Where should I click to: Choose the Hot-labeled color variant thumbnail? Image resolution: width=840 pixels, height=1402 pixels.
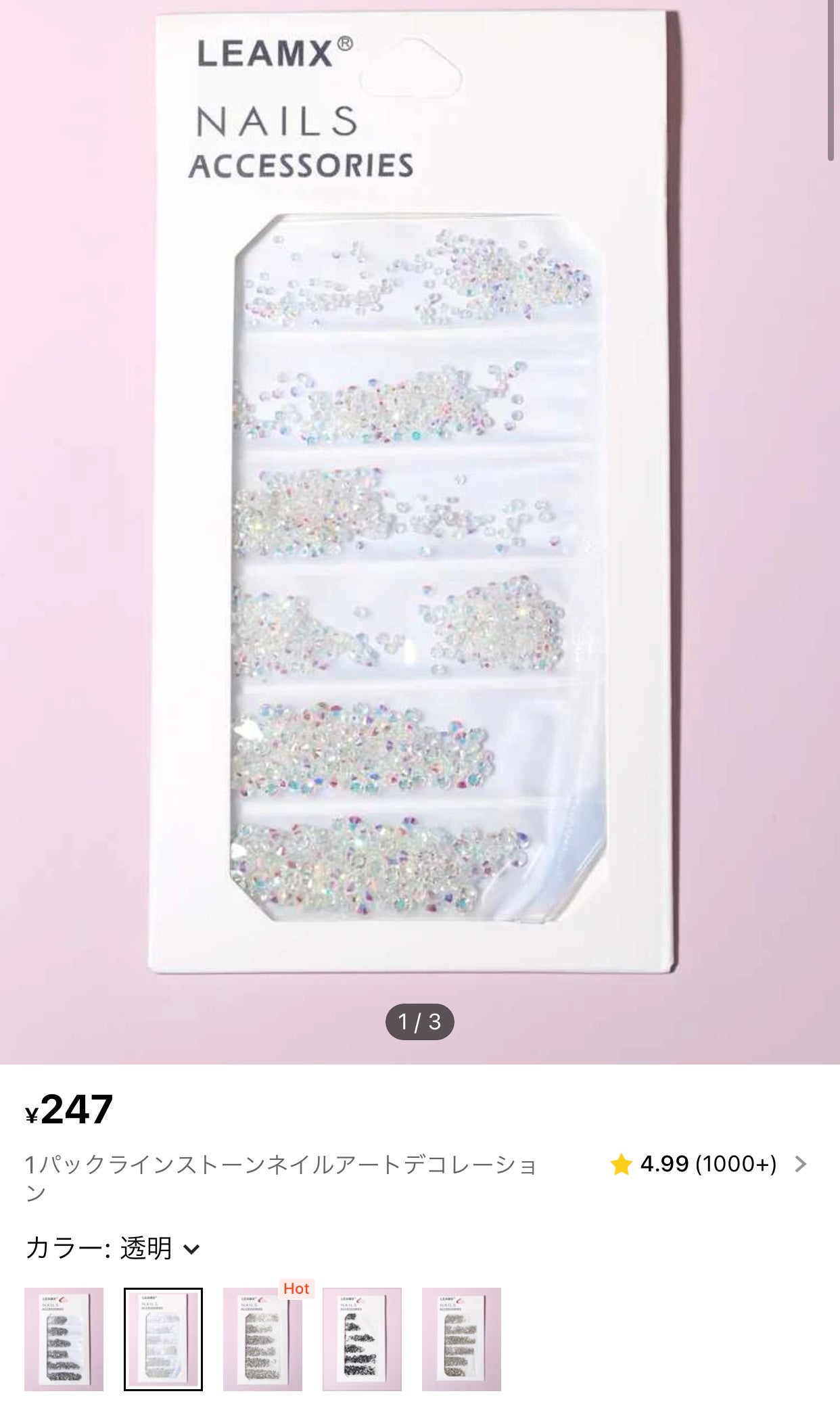(x=262, y=1339)
